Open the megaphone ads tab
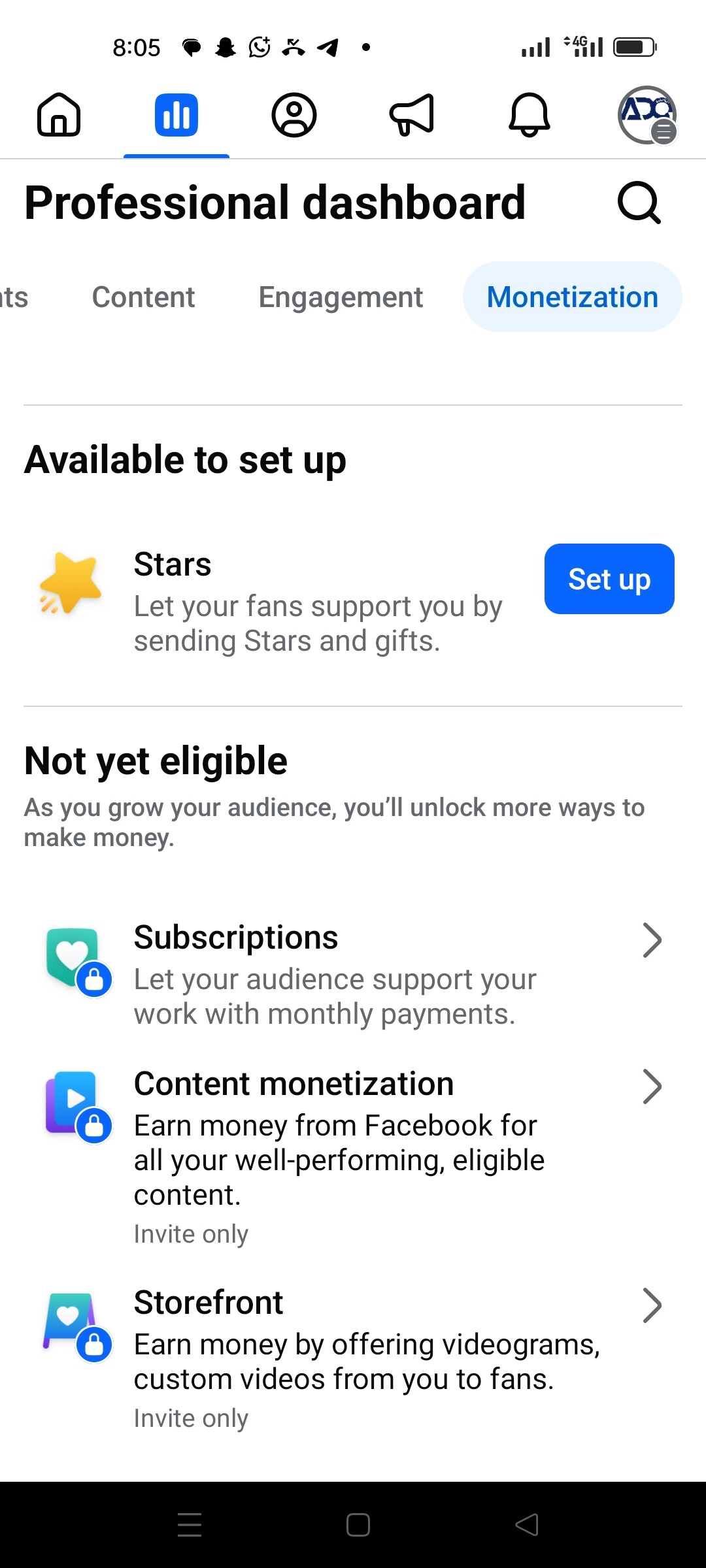The image size is (706, 1568). coord(412,115)
